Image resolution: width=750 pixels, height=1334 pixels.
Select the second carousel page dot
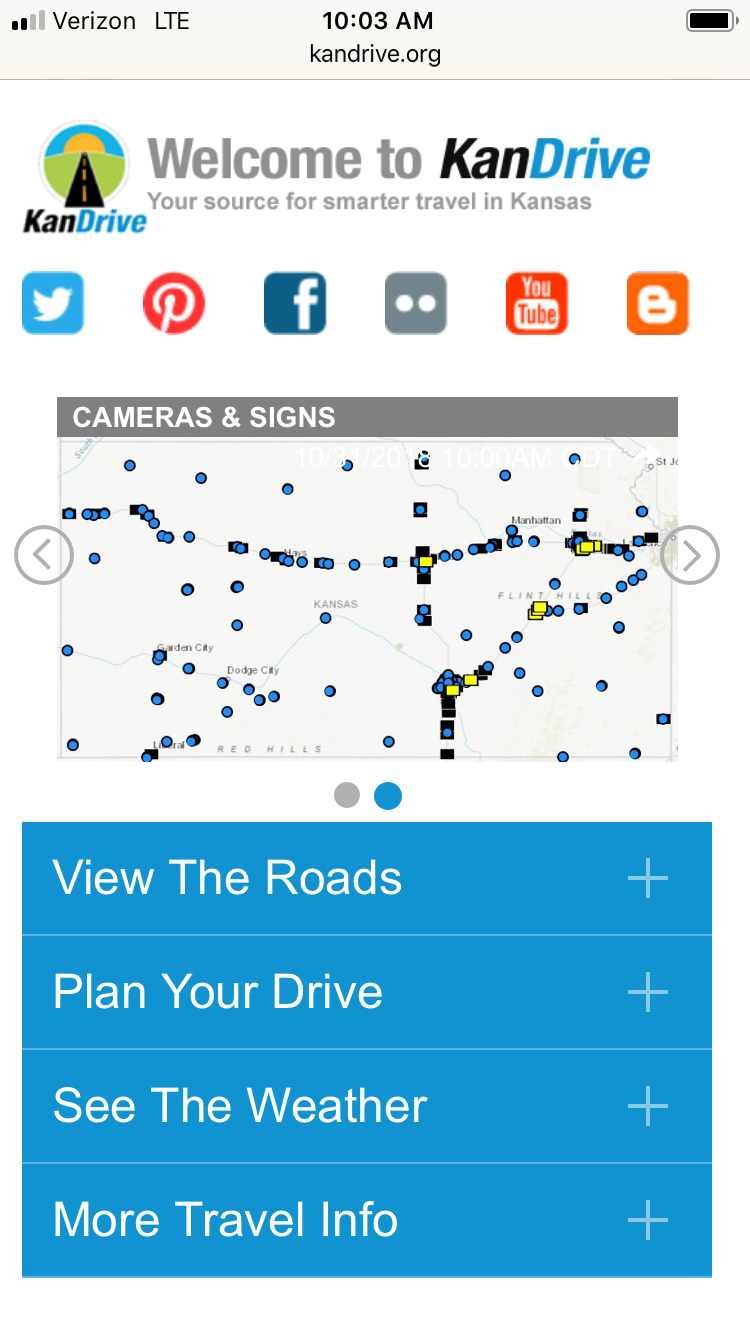(388, 795)
